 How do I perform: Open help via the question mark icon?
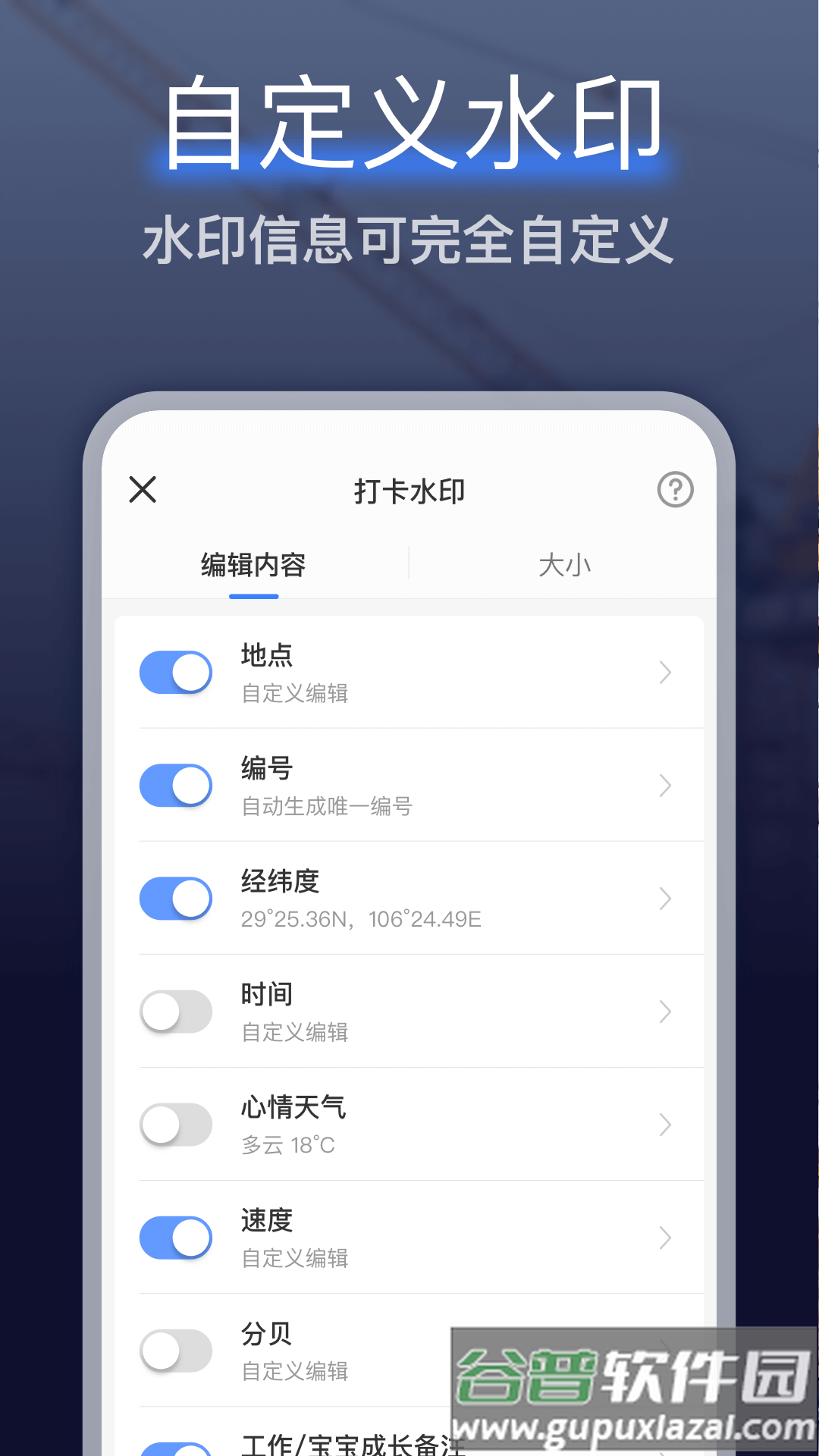pyautogui.click(x=674, y=491)
